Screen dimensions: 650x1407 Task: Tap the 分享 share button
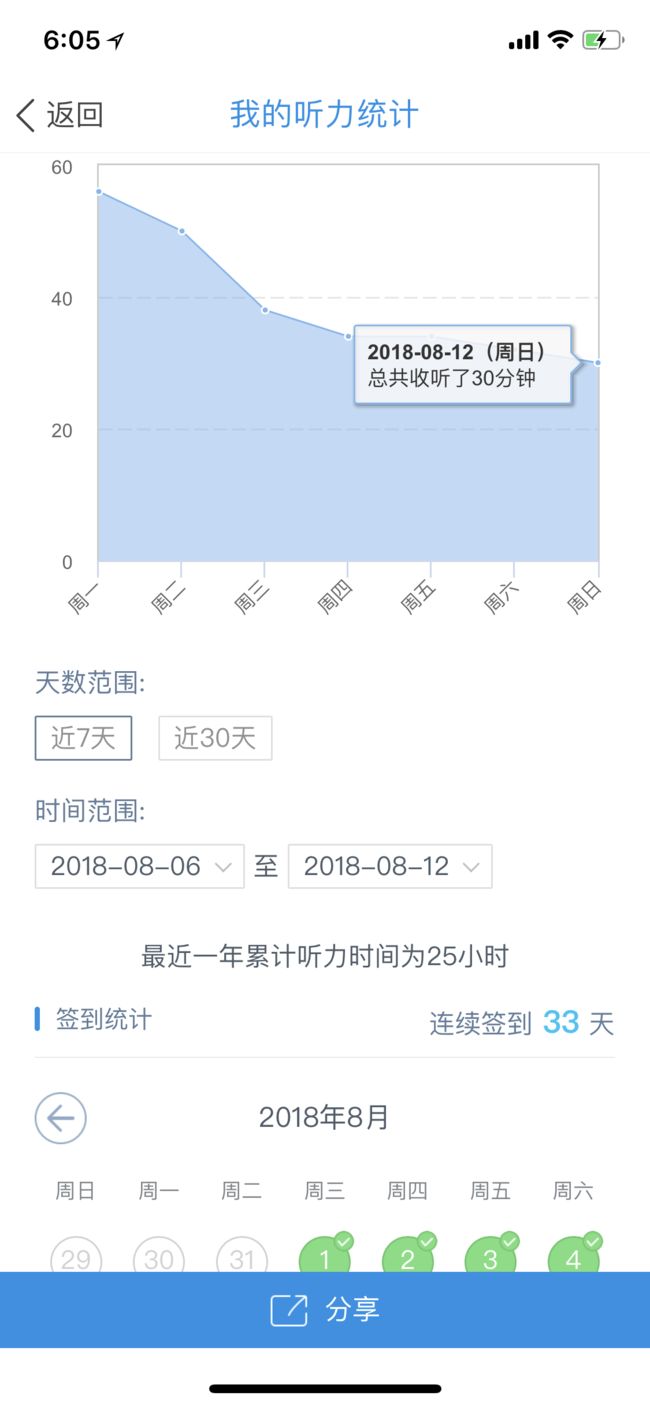click(x=325, y=1310)
